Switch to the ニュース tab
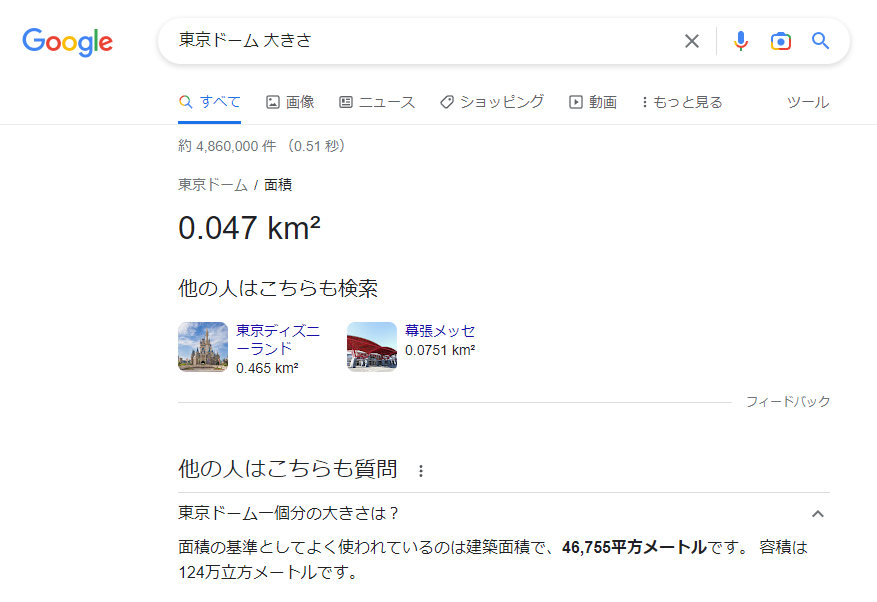 pos(377,102)
